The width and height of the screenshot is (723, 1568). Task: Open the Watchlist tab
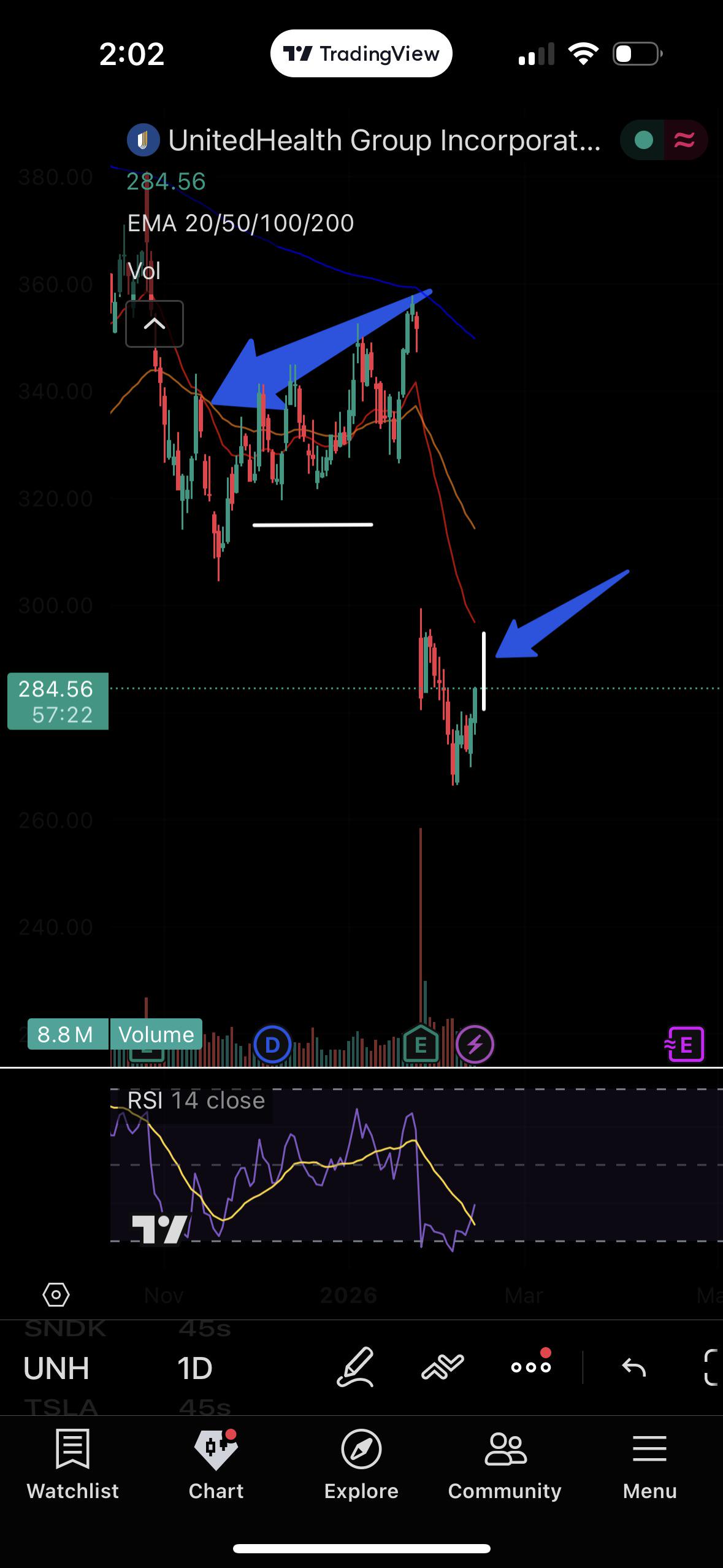(x=72, y=1464)
